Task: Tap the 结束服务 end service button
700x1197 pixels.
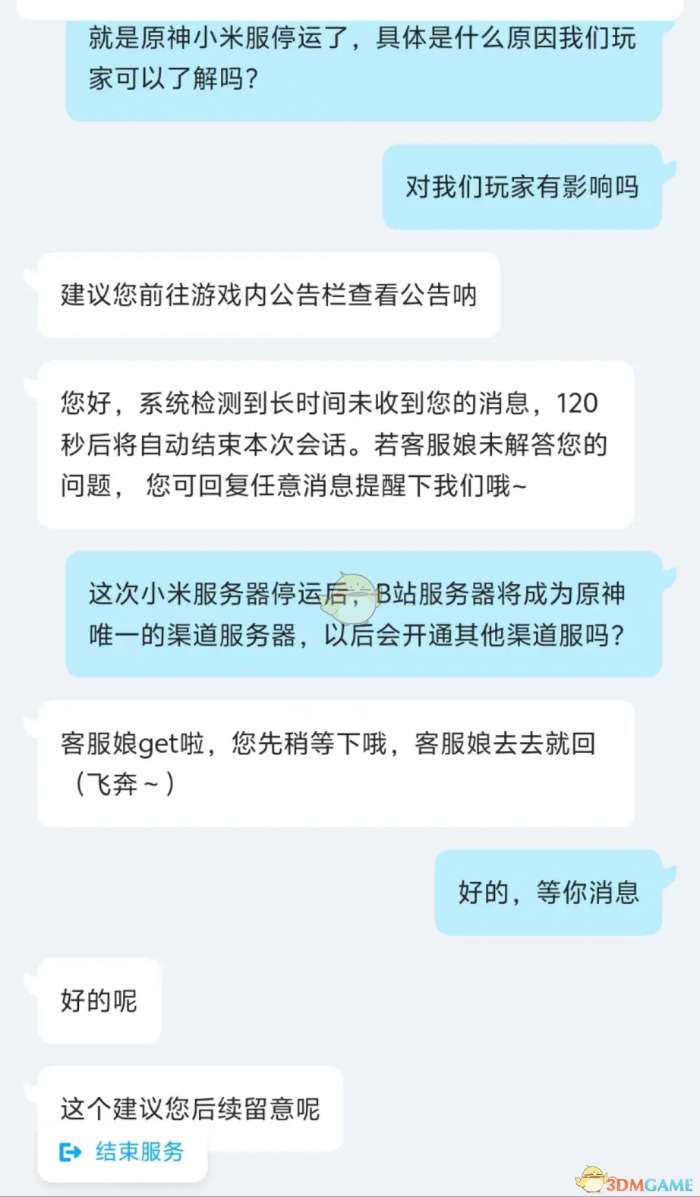Action: (x=122, y=1152)
